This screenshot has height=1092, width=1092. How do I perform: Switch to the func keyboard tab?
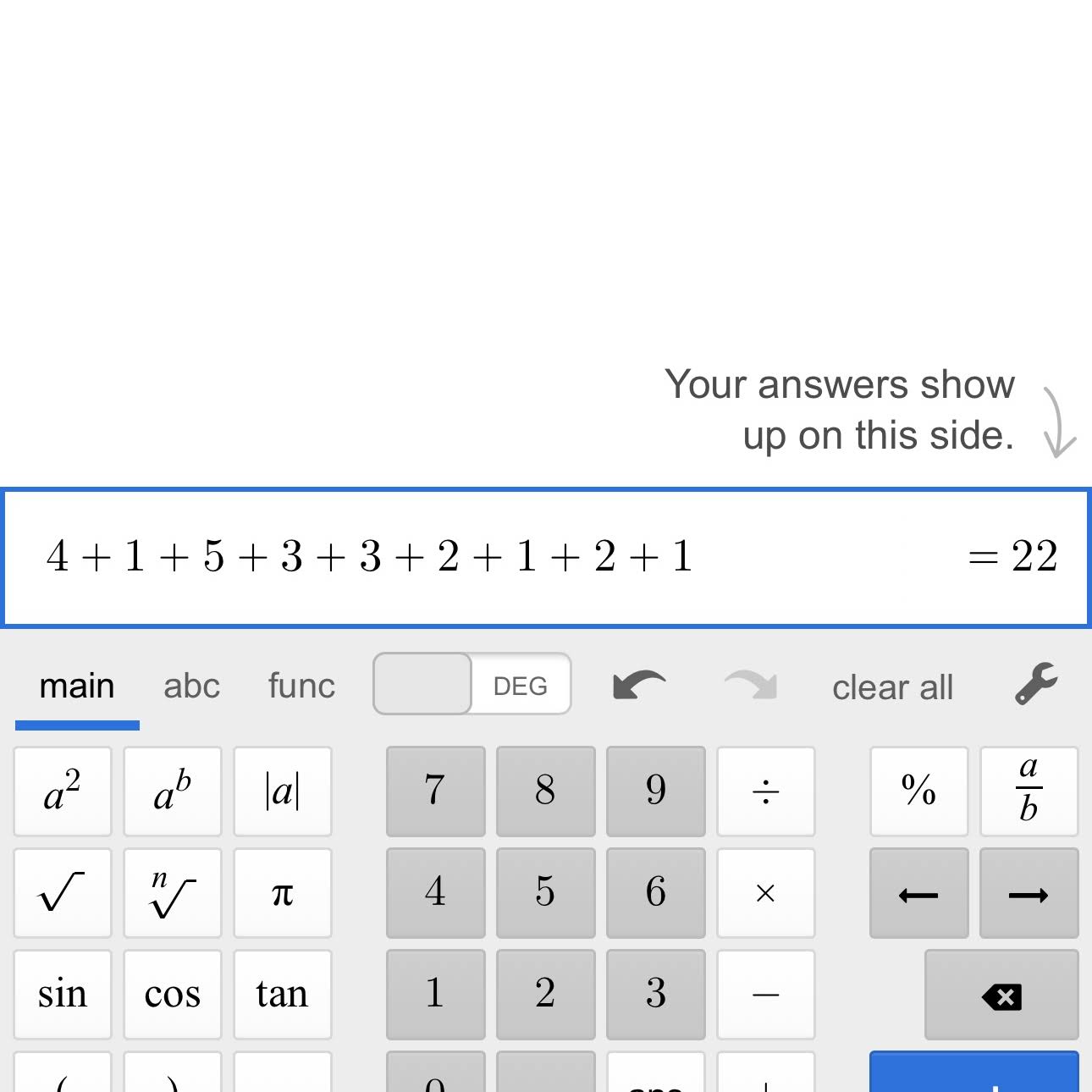[301, 686]
